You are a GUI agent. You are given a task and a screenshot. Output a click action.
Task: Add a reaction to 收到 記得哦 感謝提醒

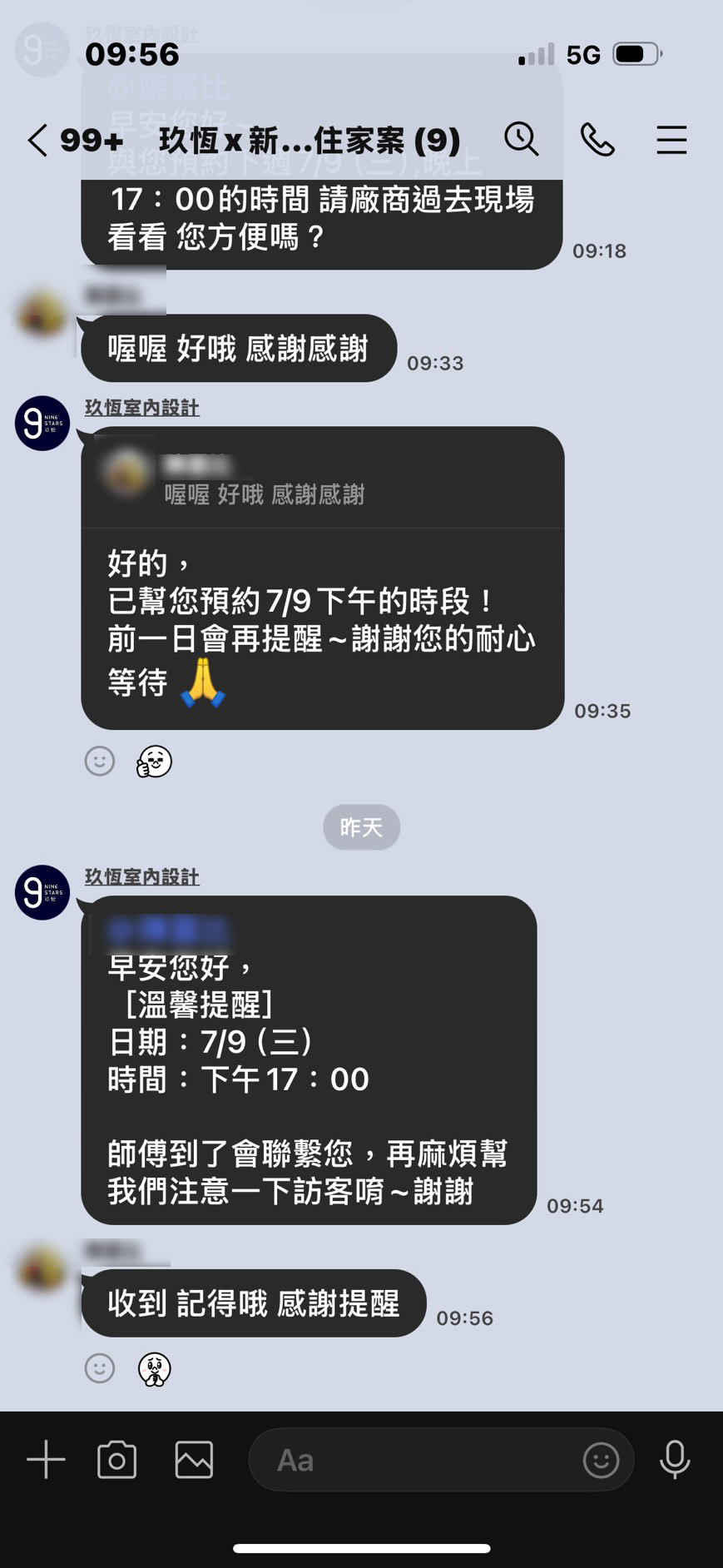coord(100,1367)
